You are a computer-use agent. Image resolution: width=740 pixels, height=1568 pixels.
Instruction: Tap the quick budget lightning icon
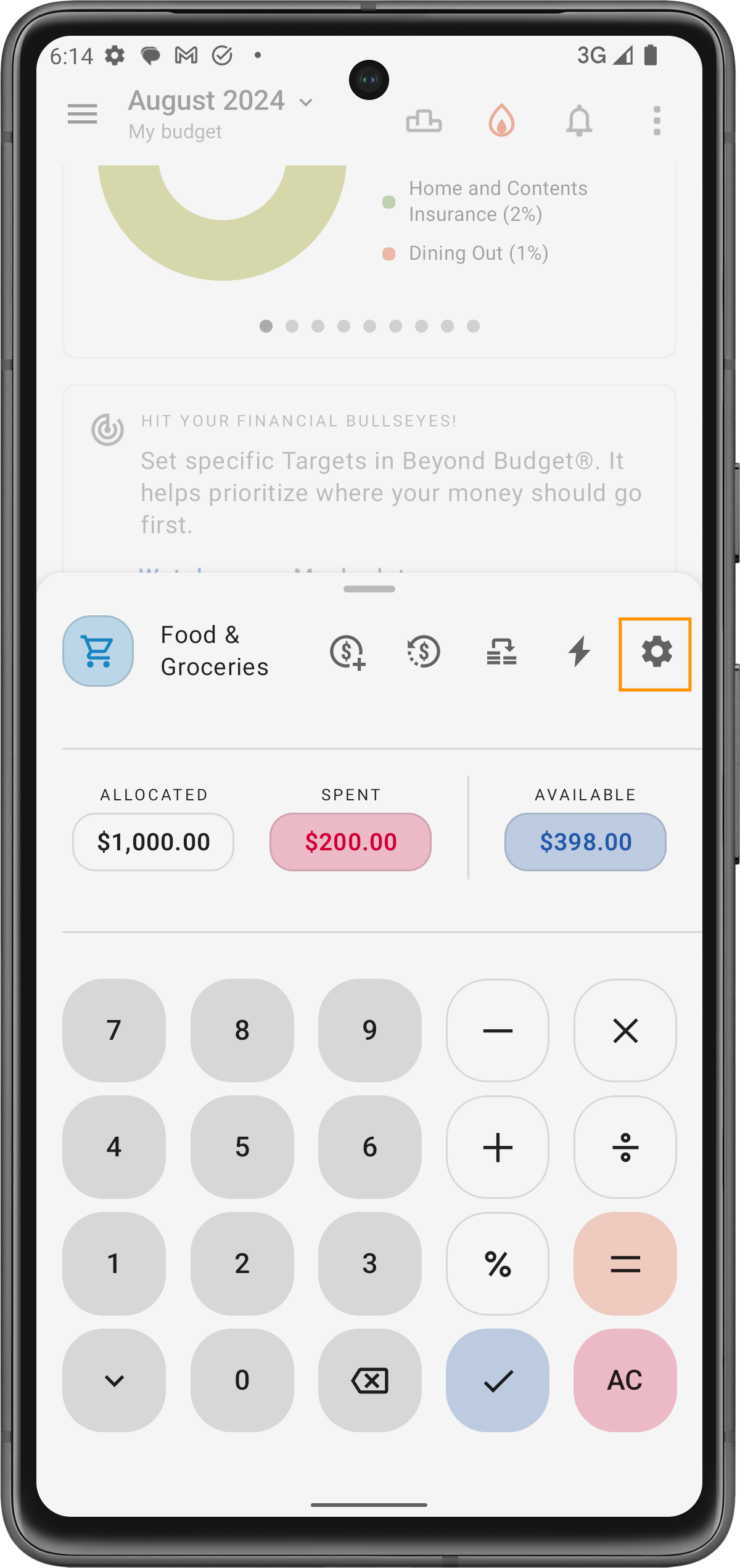(x=579, y=652)
